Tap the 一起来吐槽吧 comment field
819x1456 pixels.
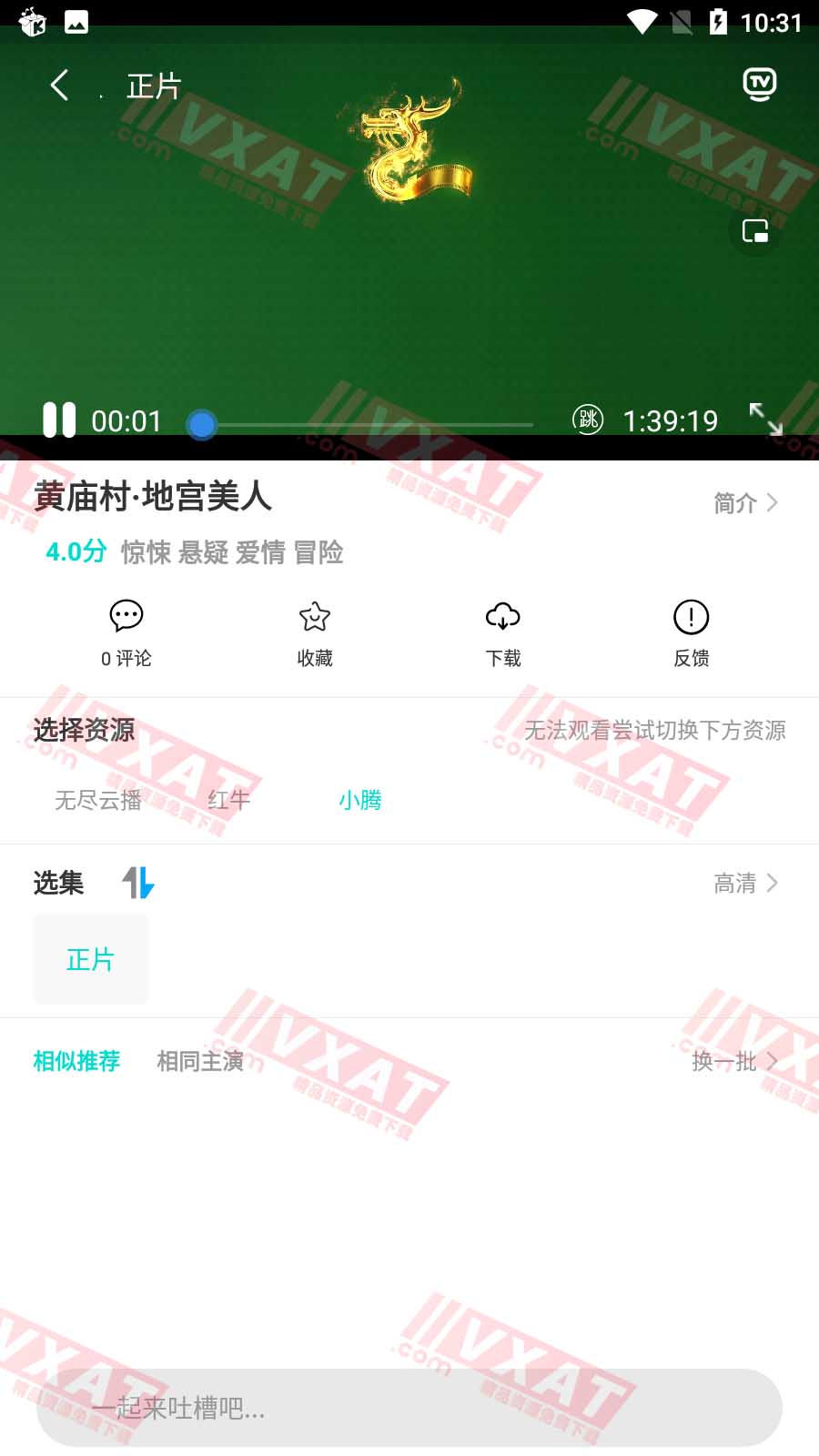point(409,1408)
